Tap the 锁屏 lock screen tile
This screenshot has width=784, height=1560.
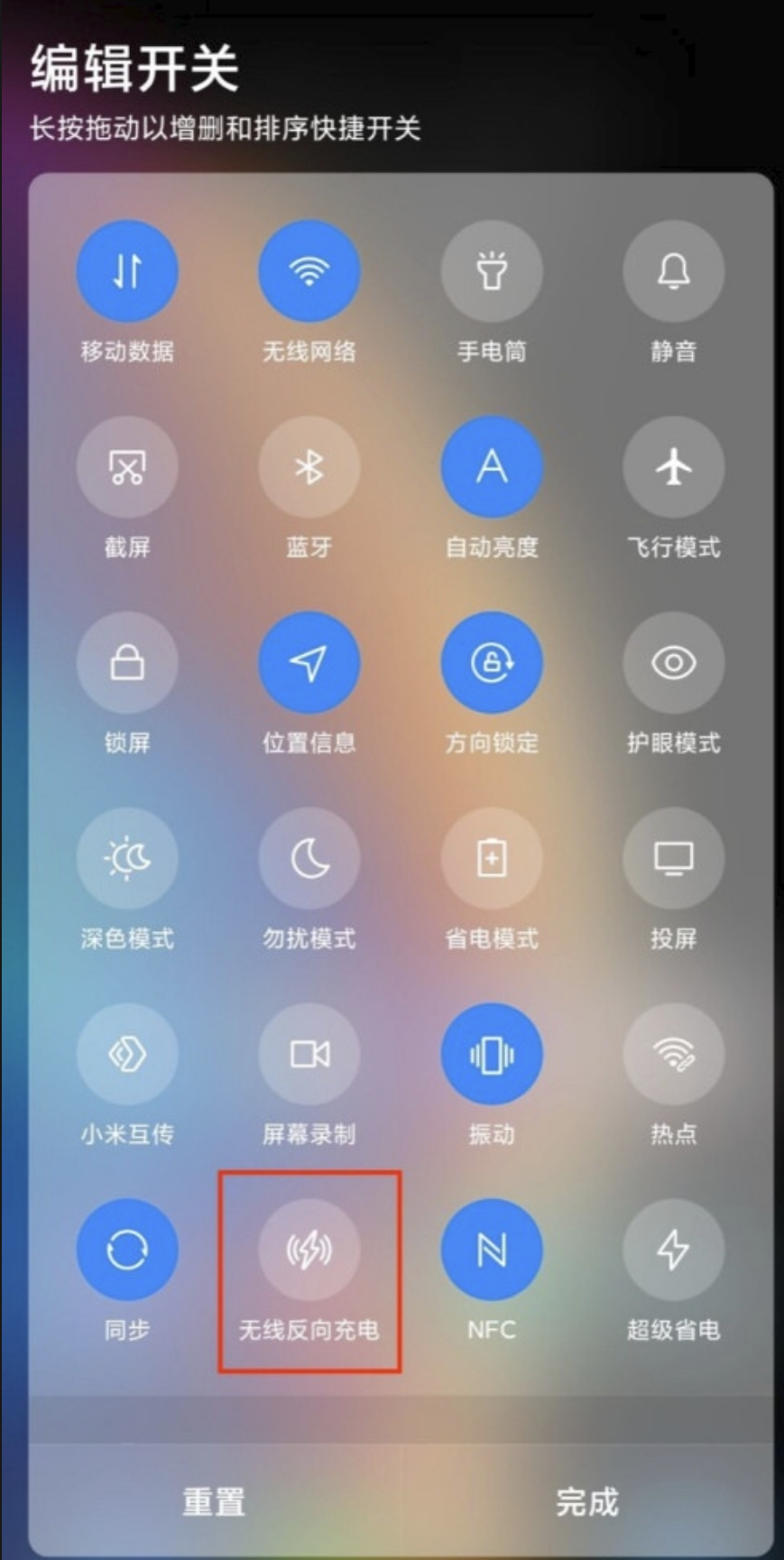click(127, 663)
